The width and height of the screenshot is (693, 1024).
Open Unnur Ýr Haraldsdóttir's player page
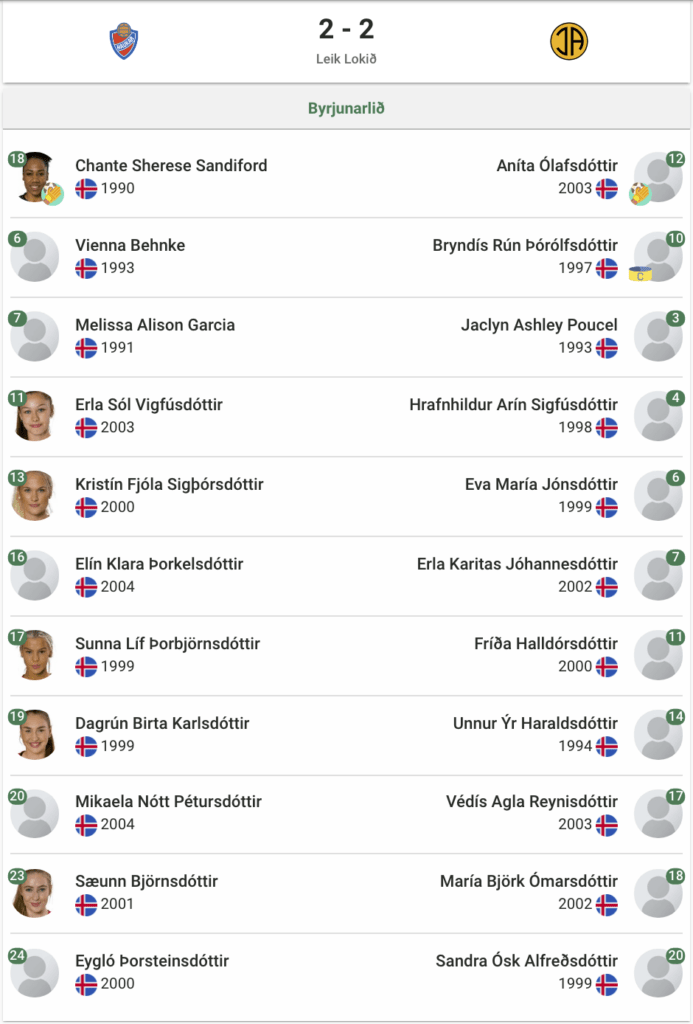(x=535, y=723)
